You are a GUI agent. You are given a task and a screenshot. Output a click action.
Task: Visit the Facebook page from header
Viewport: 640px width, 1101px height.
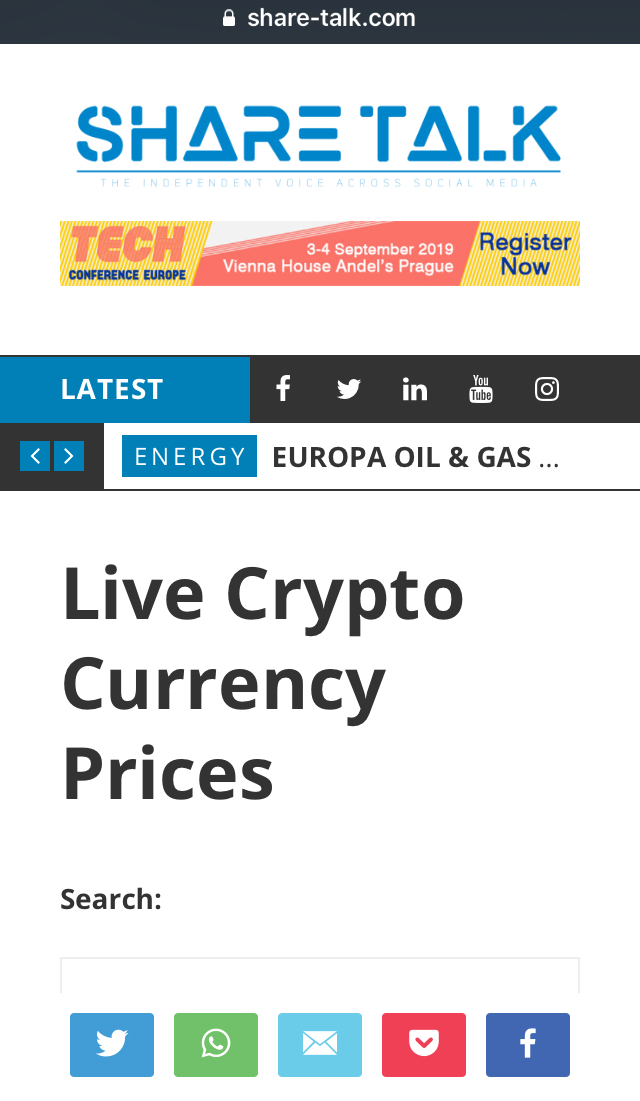tap(283, 389)
